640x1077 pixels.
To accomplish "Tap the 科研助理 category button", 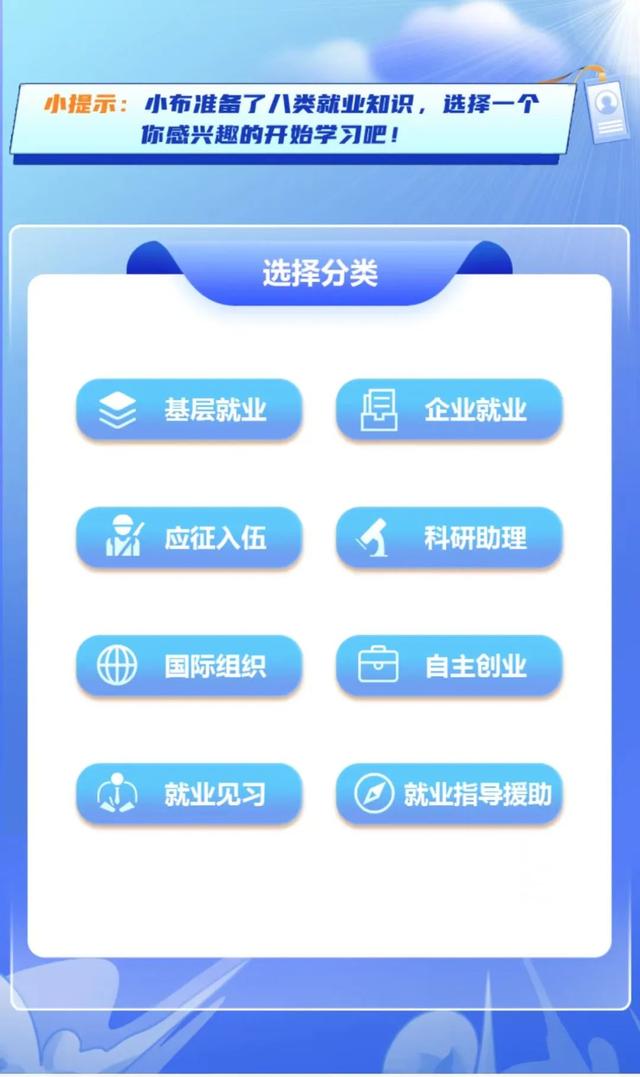I will 449,538.
